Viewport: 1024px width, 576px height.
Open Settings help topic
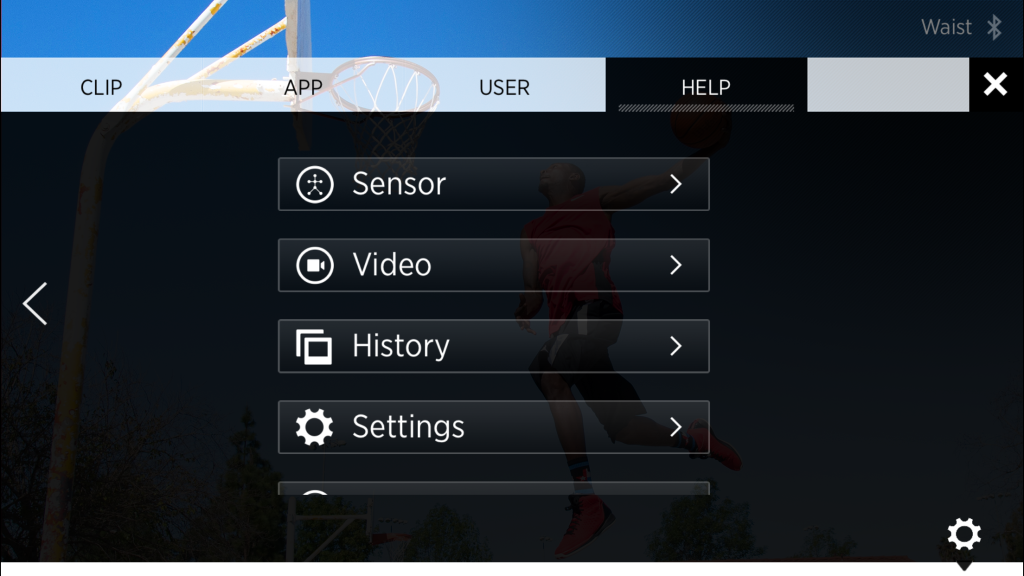[x=493, y=427]
